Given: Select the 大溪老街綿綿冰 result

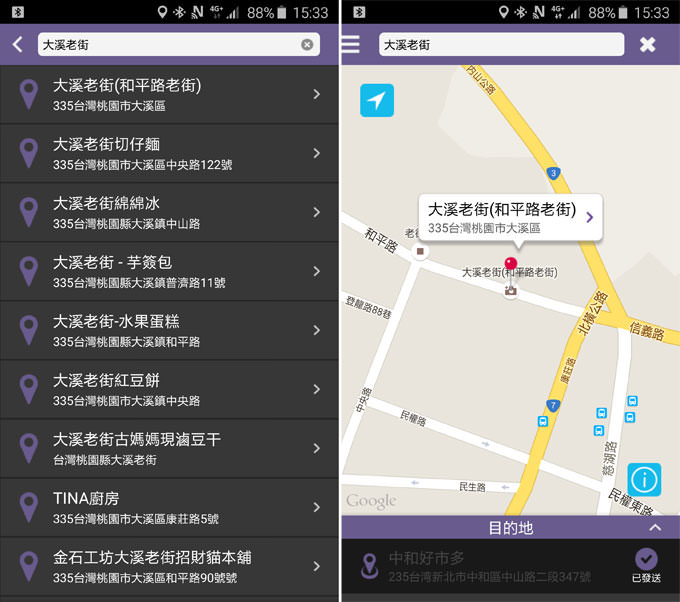Looking at the screenshot, I should [168, 213].
